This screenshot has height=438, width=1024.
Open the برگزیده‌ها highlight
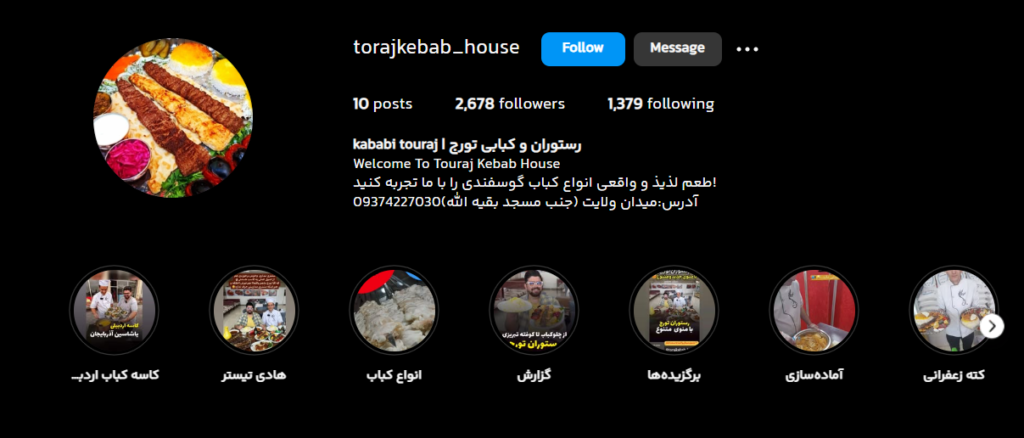point(674,309)
